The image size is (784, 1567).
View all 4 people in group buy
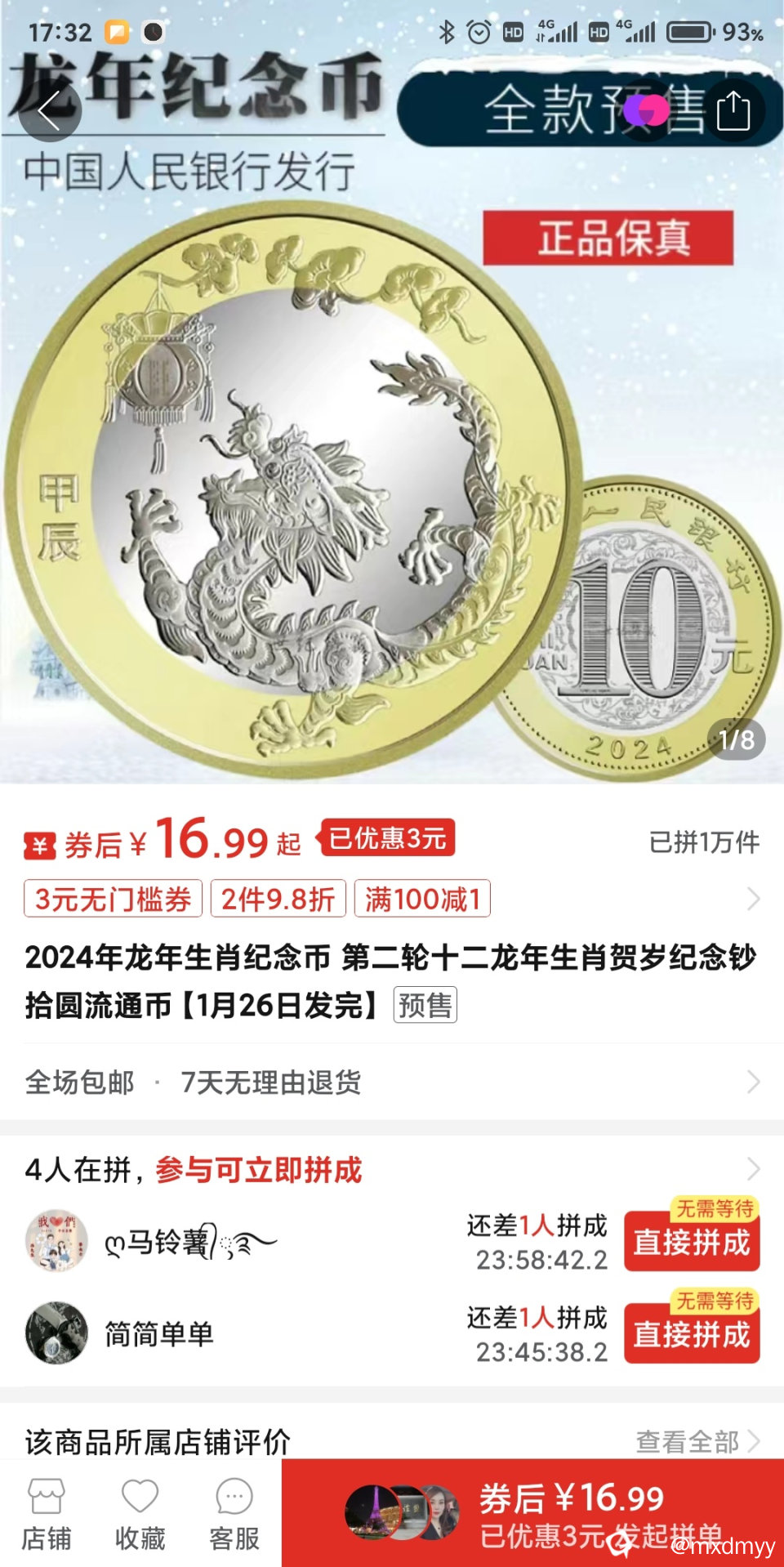[x=753, y=1169]
